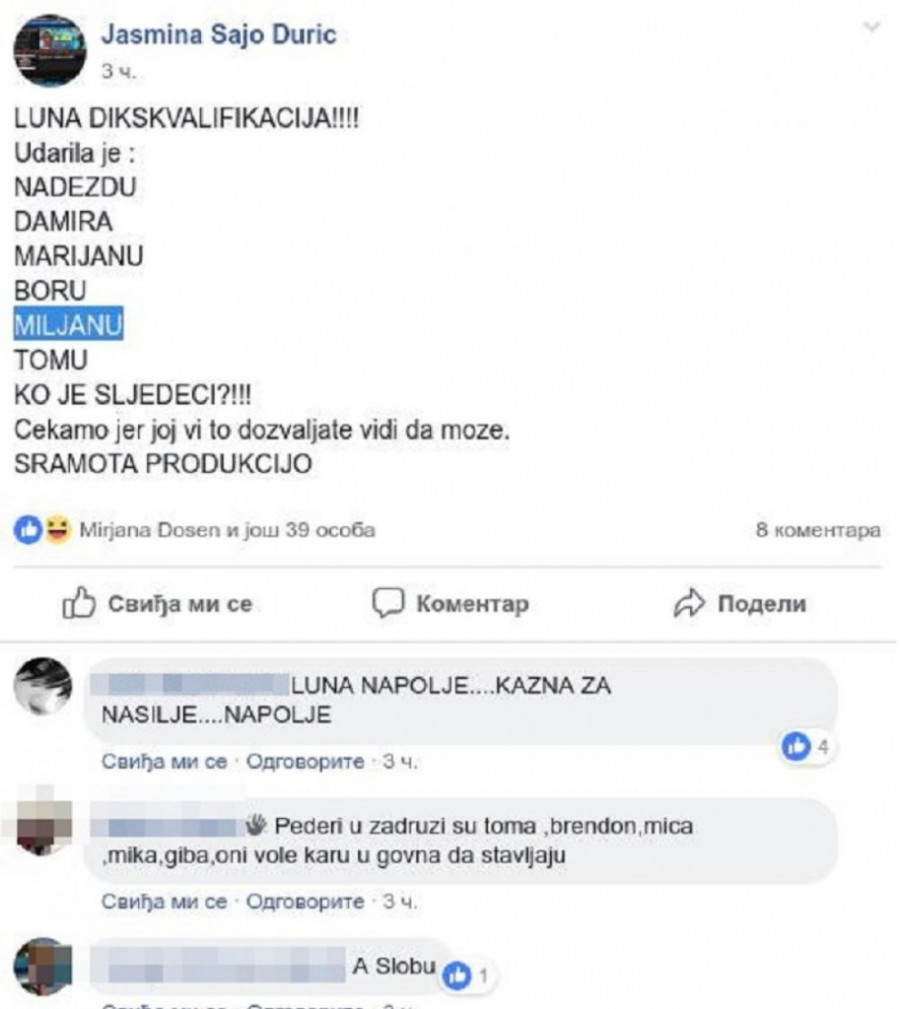The image size is (900, 1009).
Task: Open avatar of LUNA NAPOLJE commenter
Action: [x=44, y=688]
